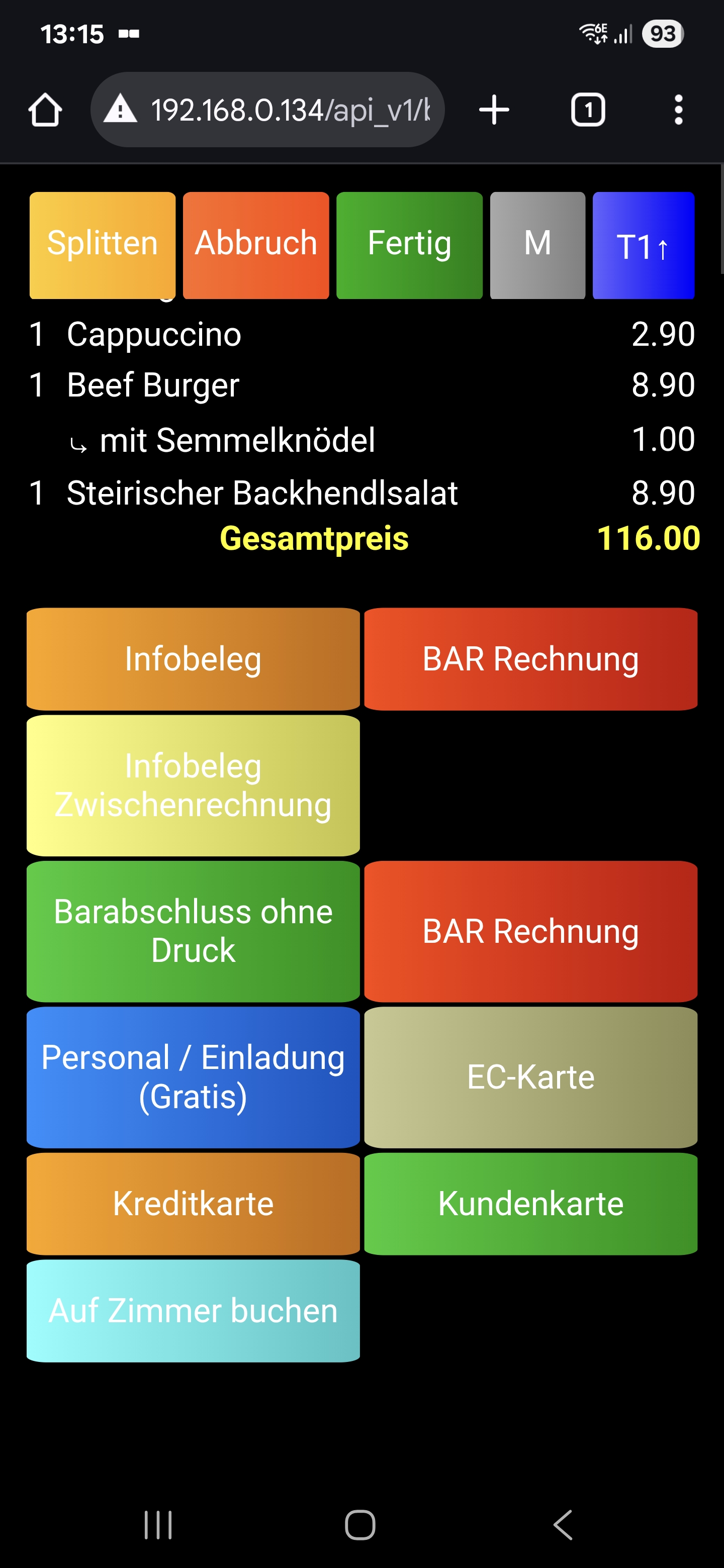Print an Infobeleg receipt
Screen dimensions: 724x1568
193,659
